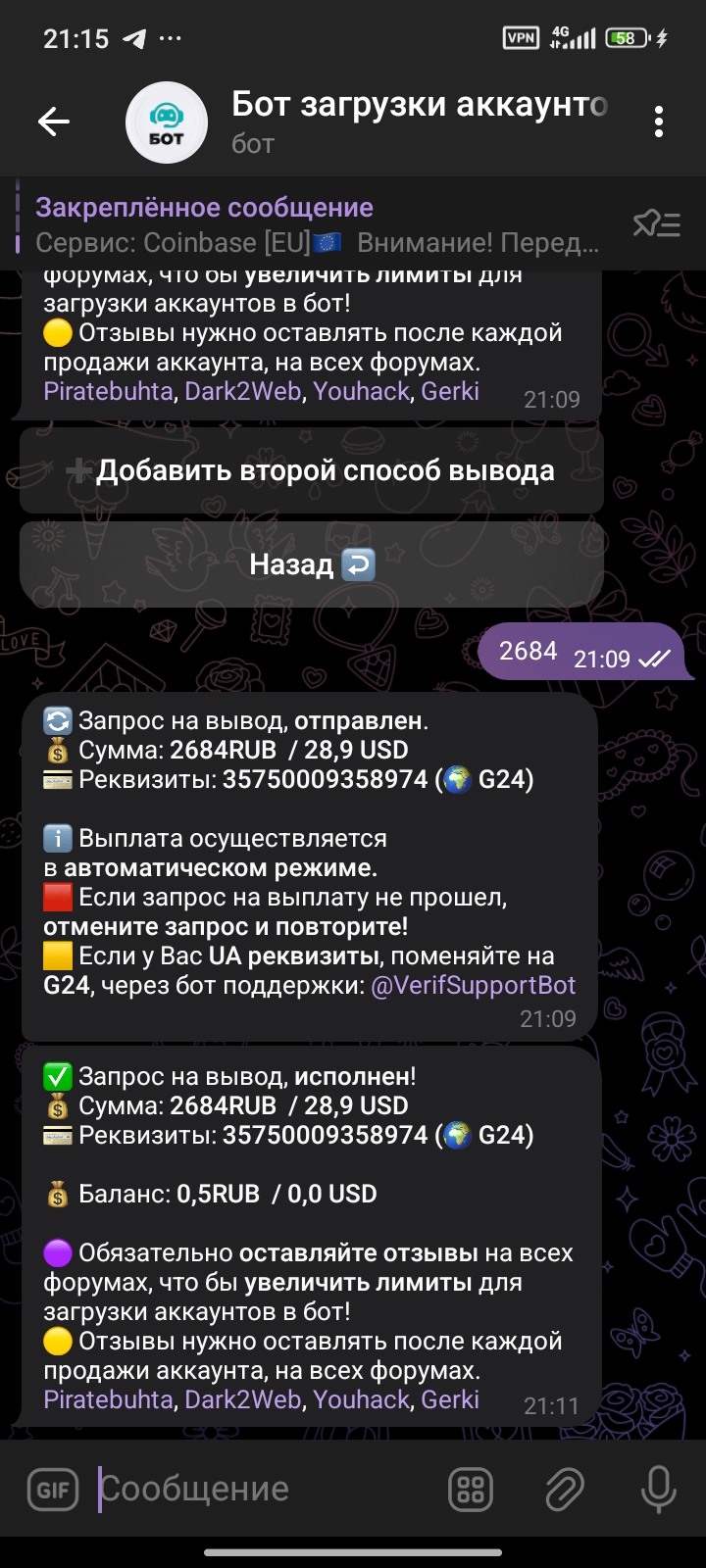Tap the 'Назад' bot button
Image resolution: width=706 pixels, height=1568 pixels.
tap(312, 564)
